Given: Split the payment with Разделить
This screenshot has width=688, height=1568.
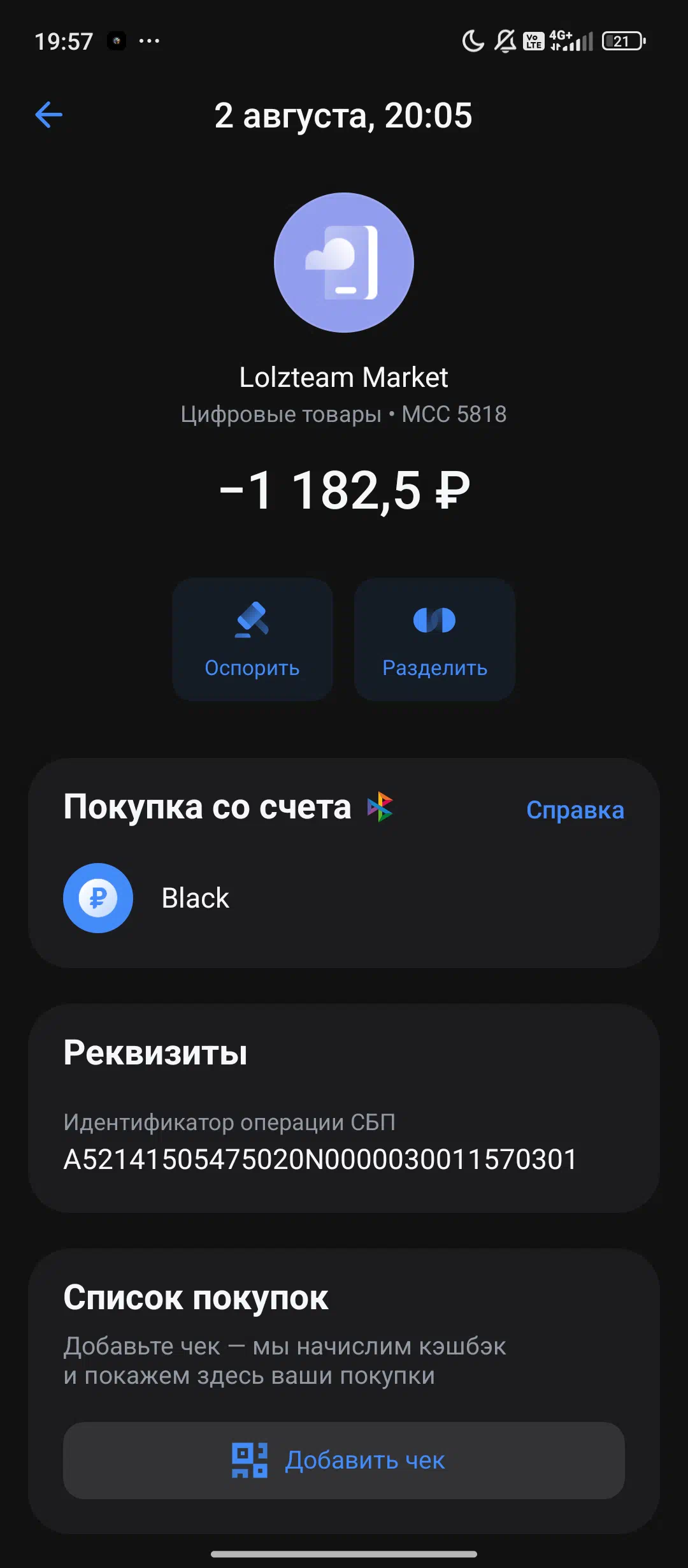Looking at the screenshot, I should [x=434, y=639].
